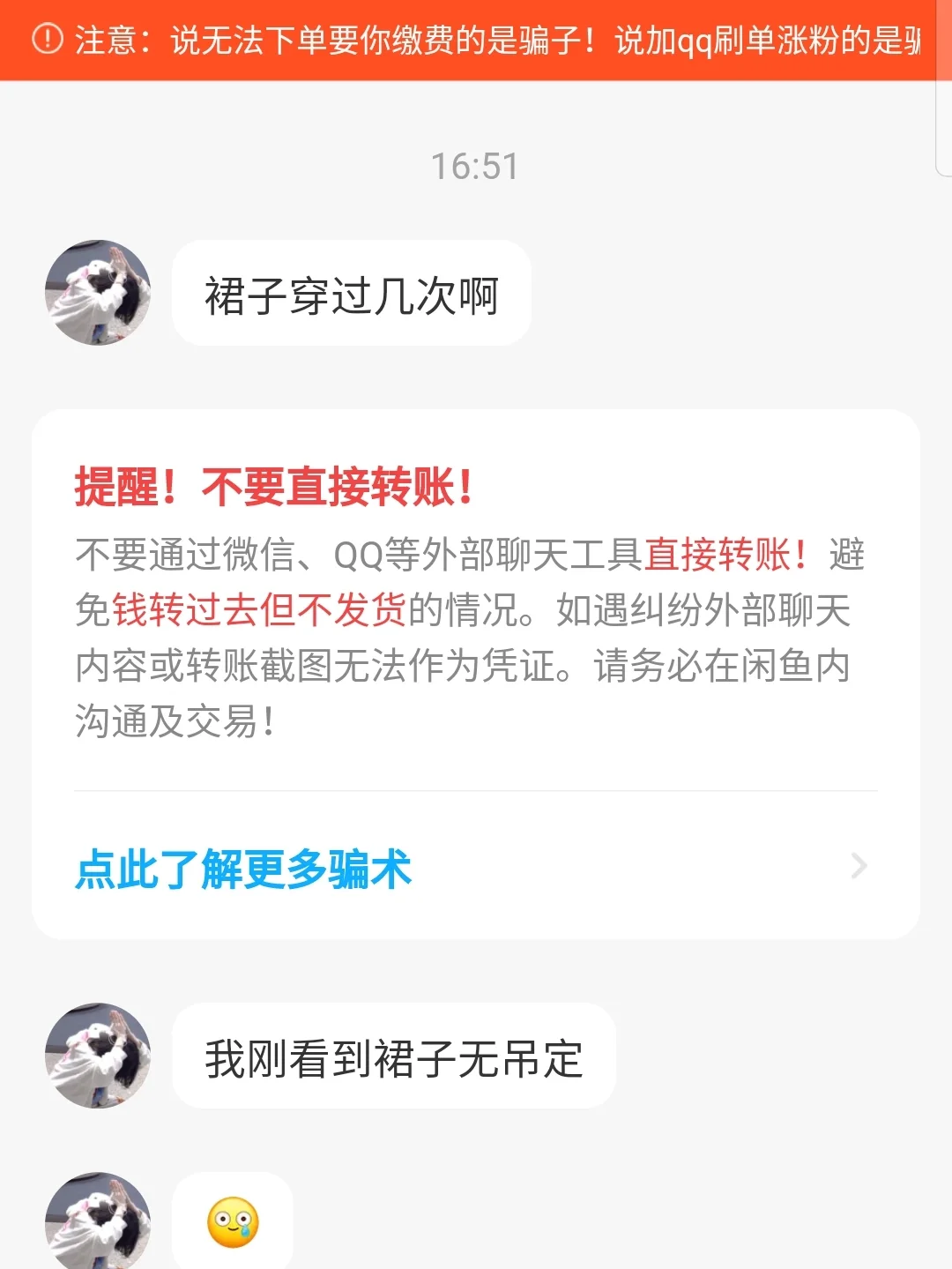Open the orange scam warning banner
952x1269 pixels.
tap(476, 41)
